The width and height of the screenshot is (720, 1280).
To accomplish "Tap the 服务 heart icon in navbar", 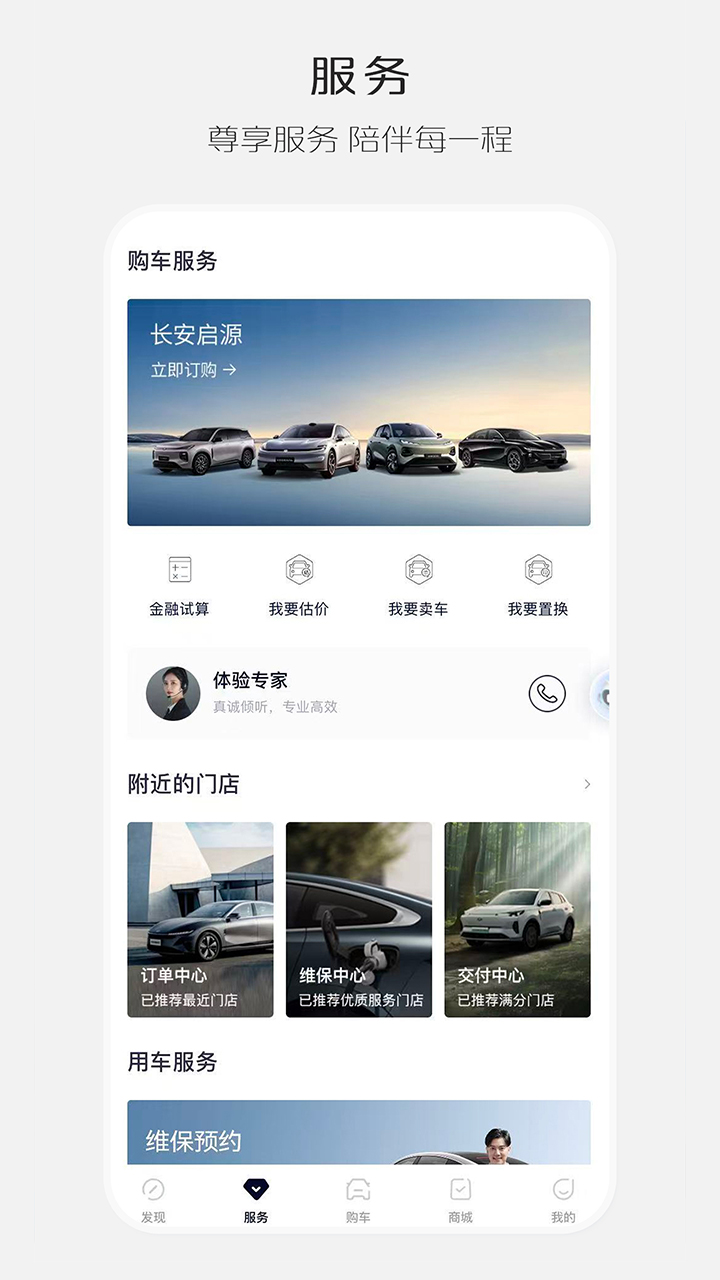I will [257, 1189].
